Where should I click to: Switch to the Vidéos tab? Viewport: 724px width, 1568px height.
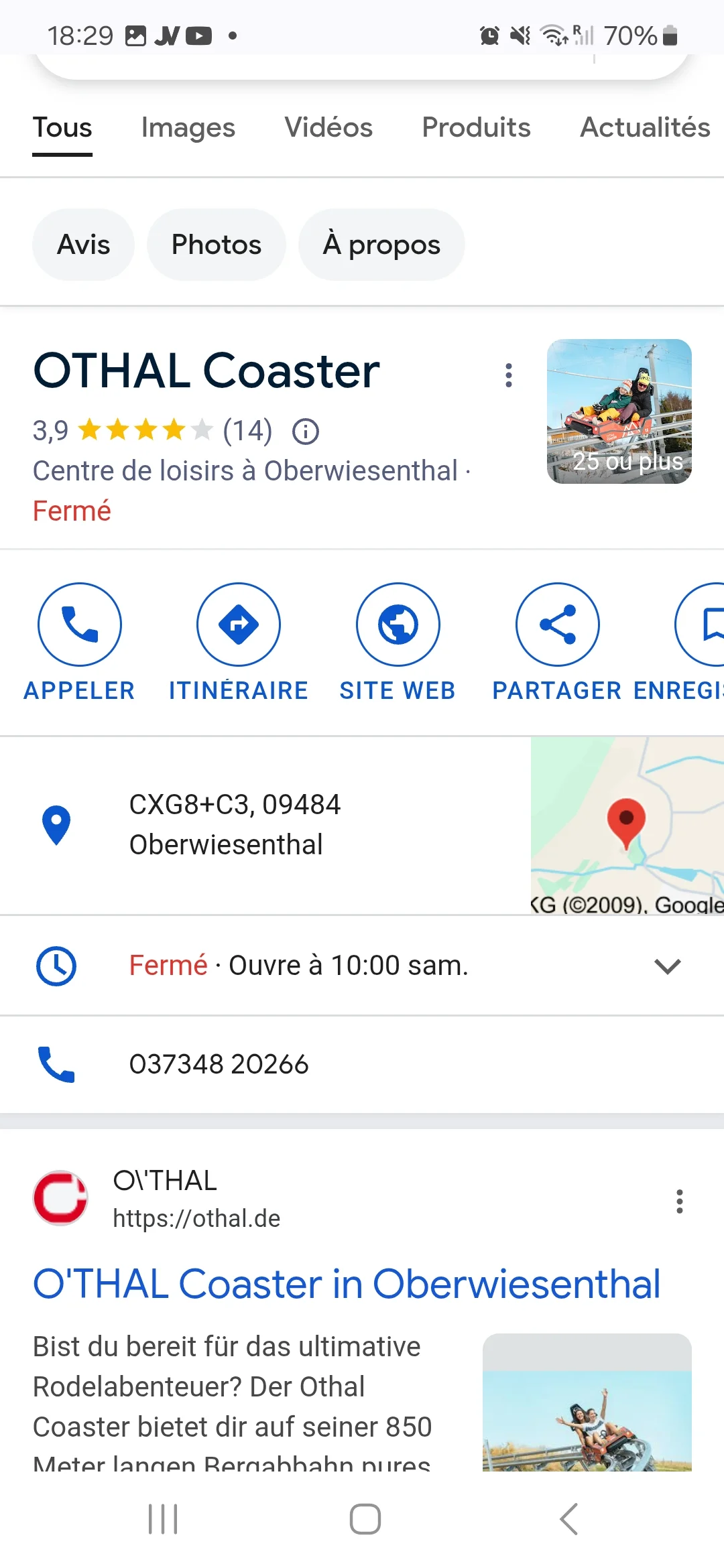pos(328,127)
